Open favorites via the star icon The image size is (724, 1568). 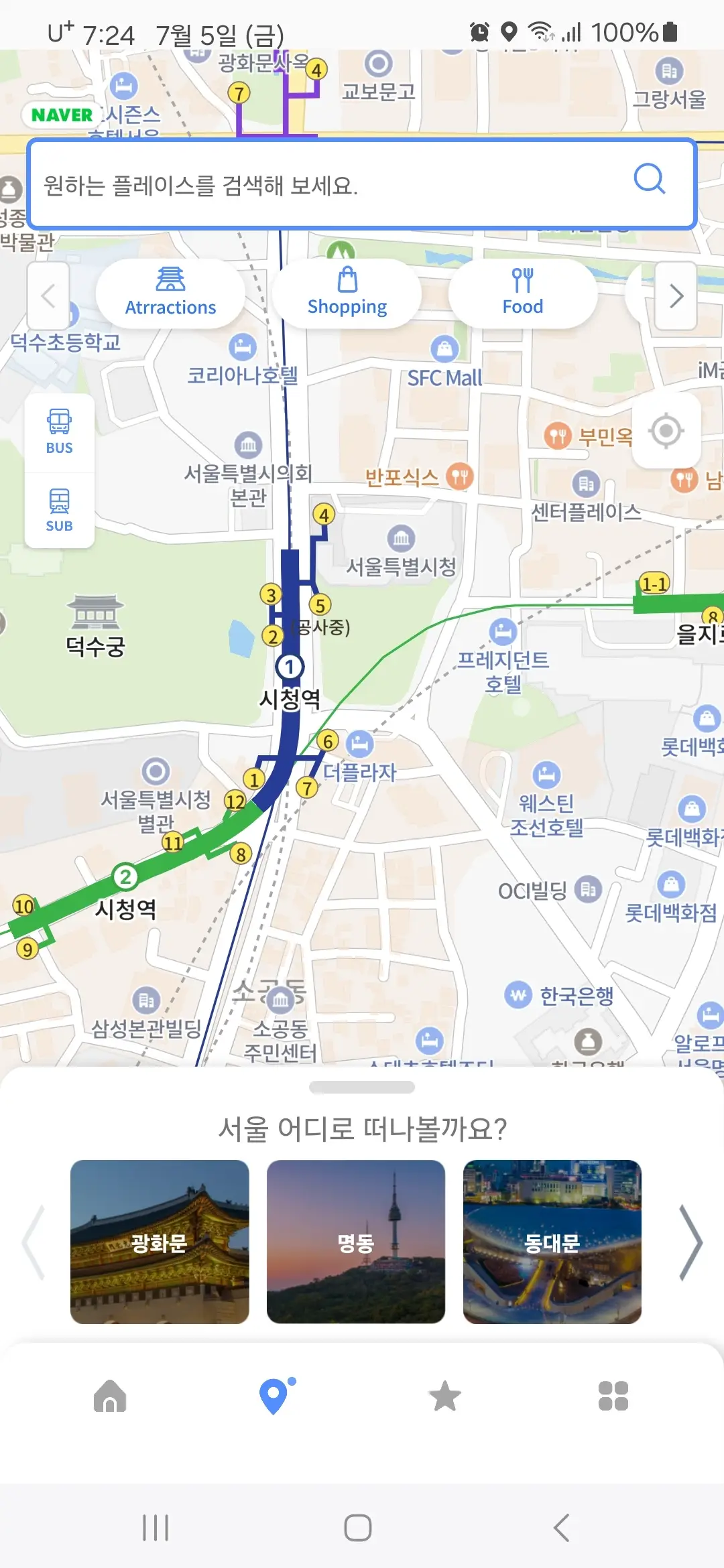click(444, 1398)
